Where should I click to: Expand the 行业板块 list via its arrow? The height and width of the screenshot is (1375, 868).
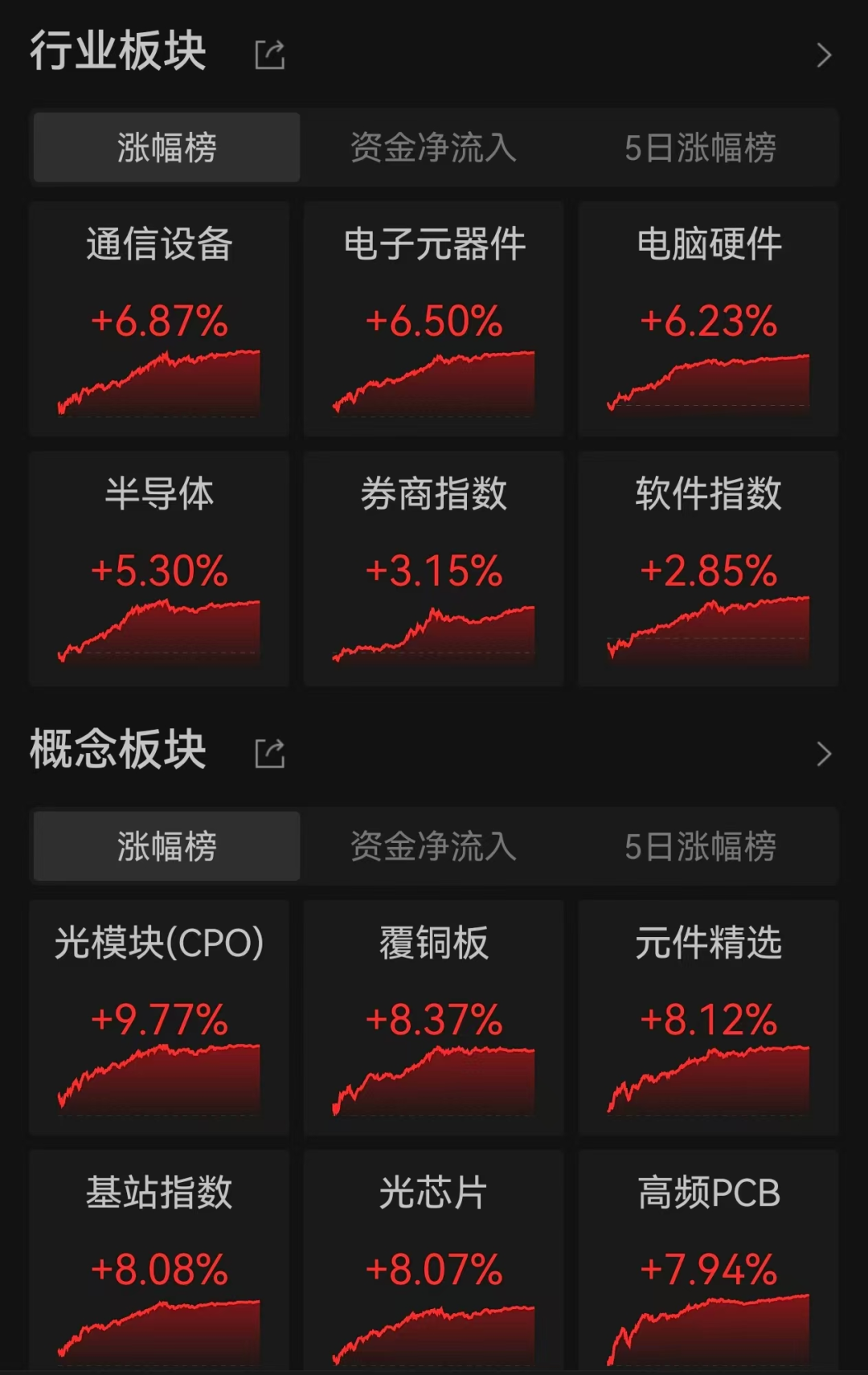click(824, 55)
